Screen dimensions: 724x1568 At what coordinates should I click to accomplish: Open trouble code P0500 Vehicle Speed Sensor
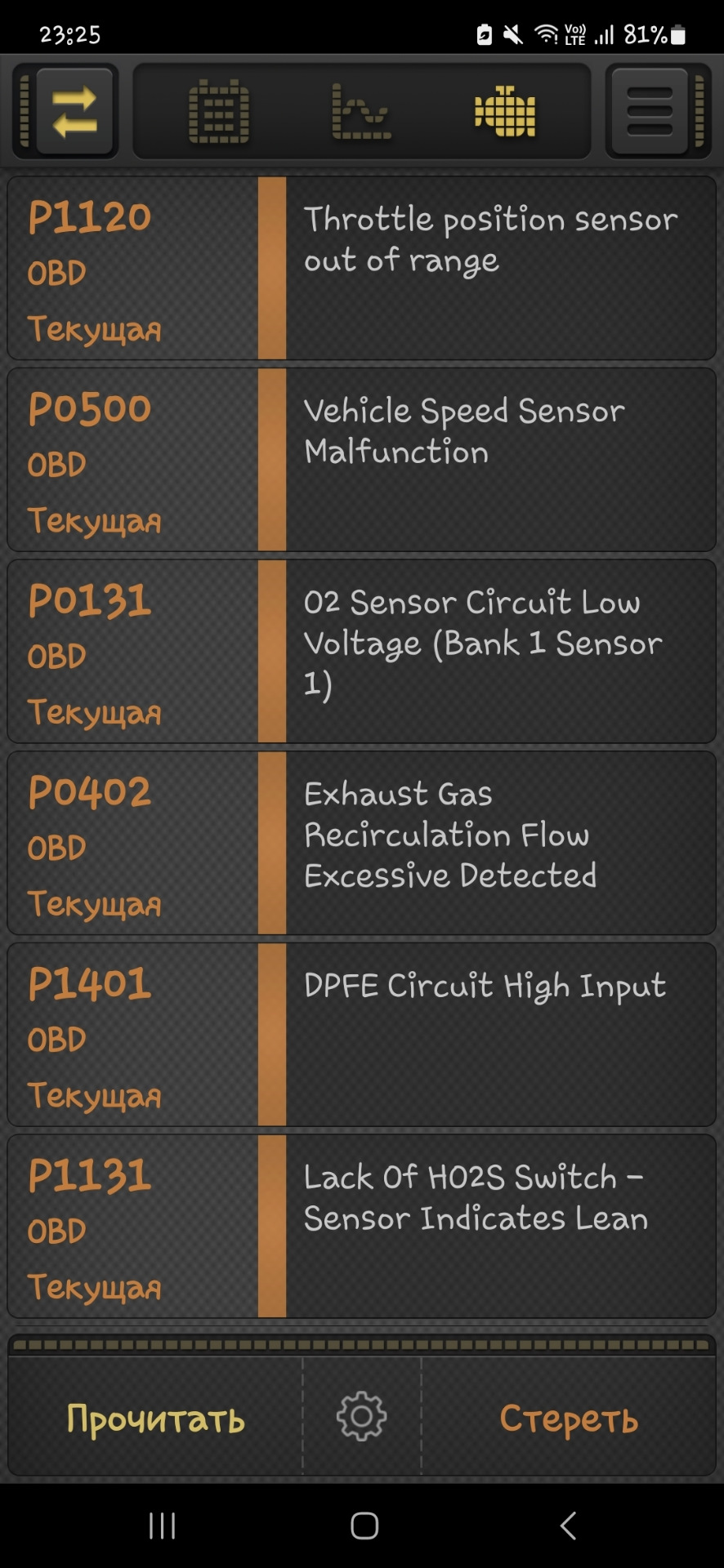pyautogui.click(x=361, y=460)
